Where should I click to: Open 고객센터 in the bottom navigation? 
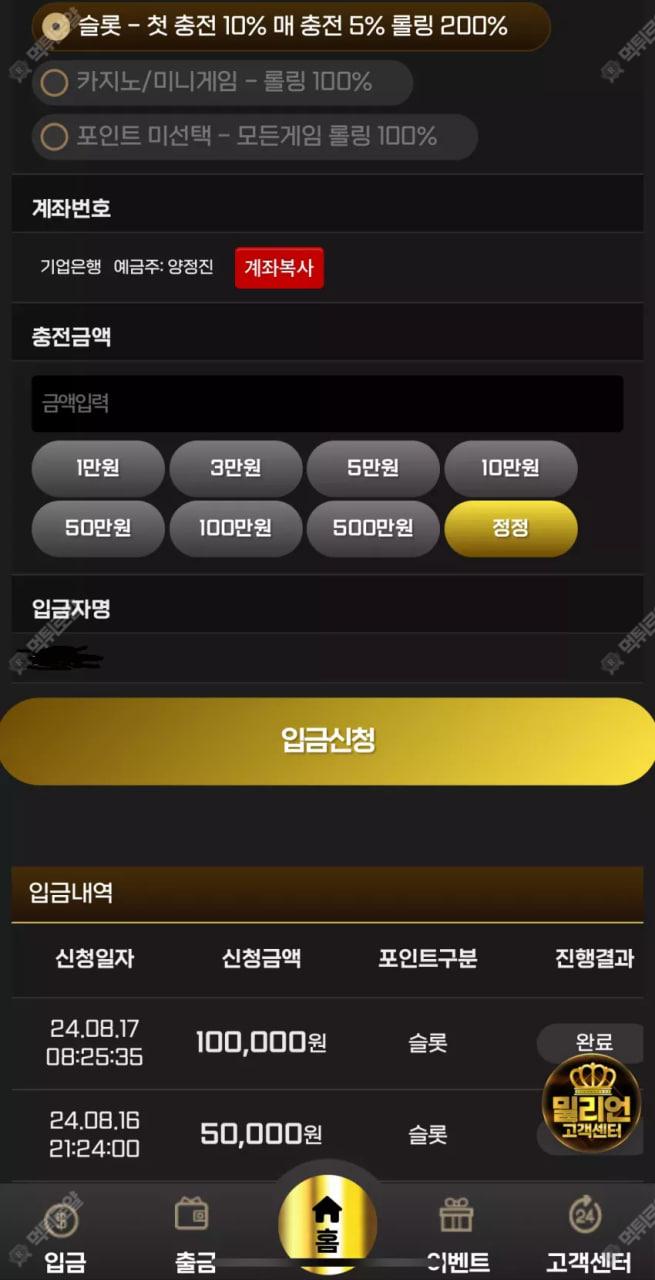click(x=588, y=1235)
